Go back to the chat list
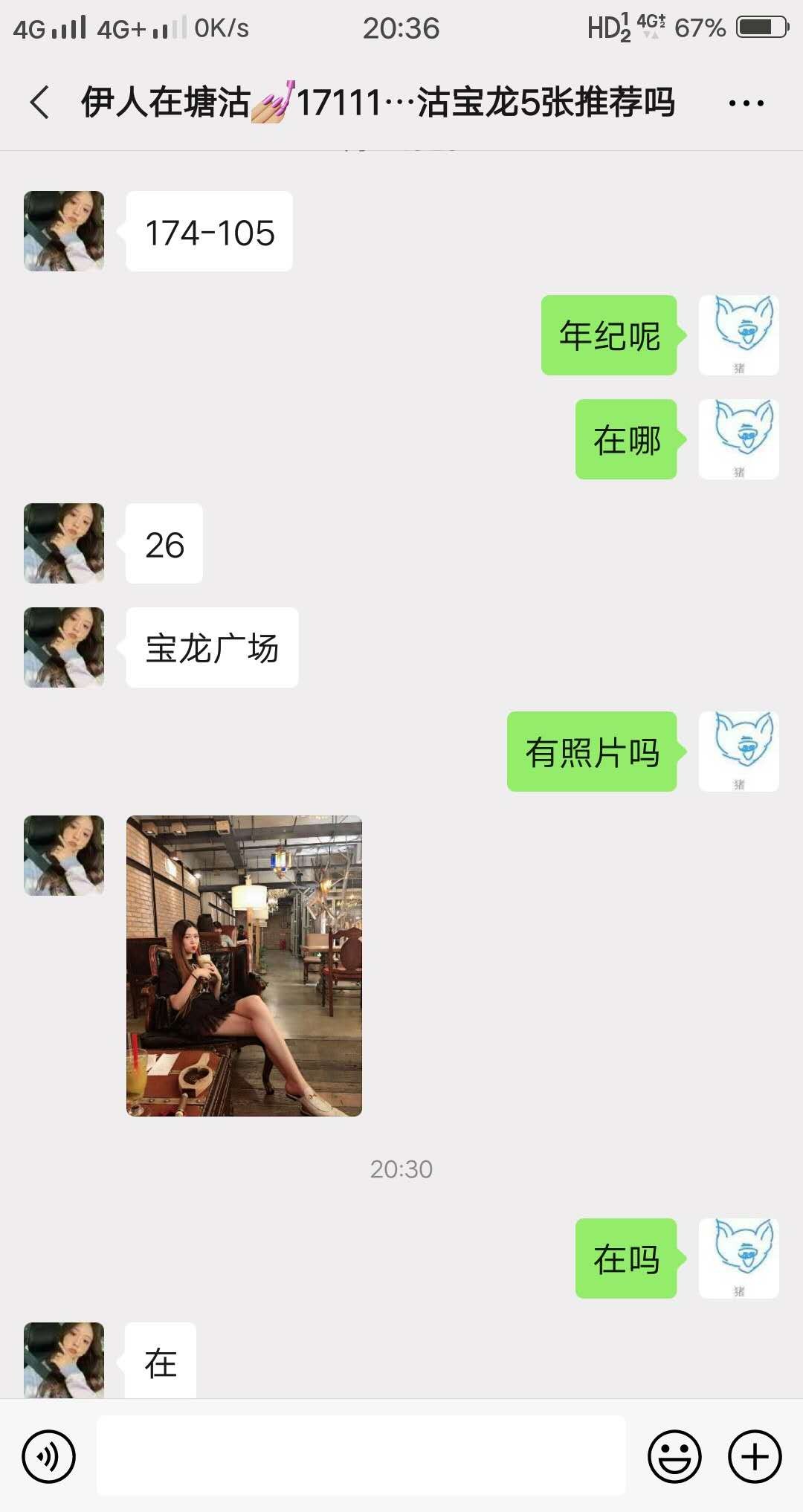Viewport: 803px width, 1512px height. pos(40,103)
